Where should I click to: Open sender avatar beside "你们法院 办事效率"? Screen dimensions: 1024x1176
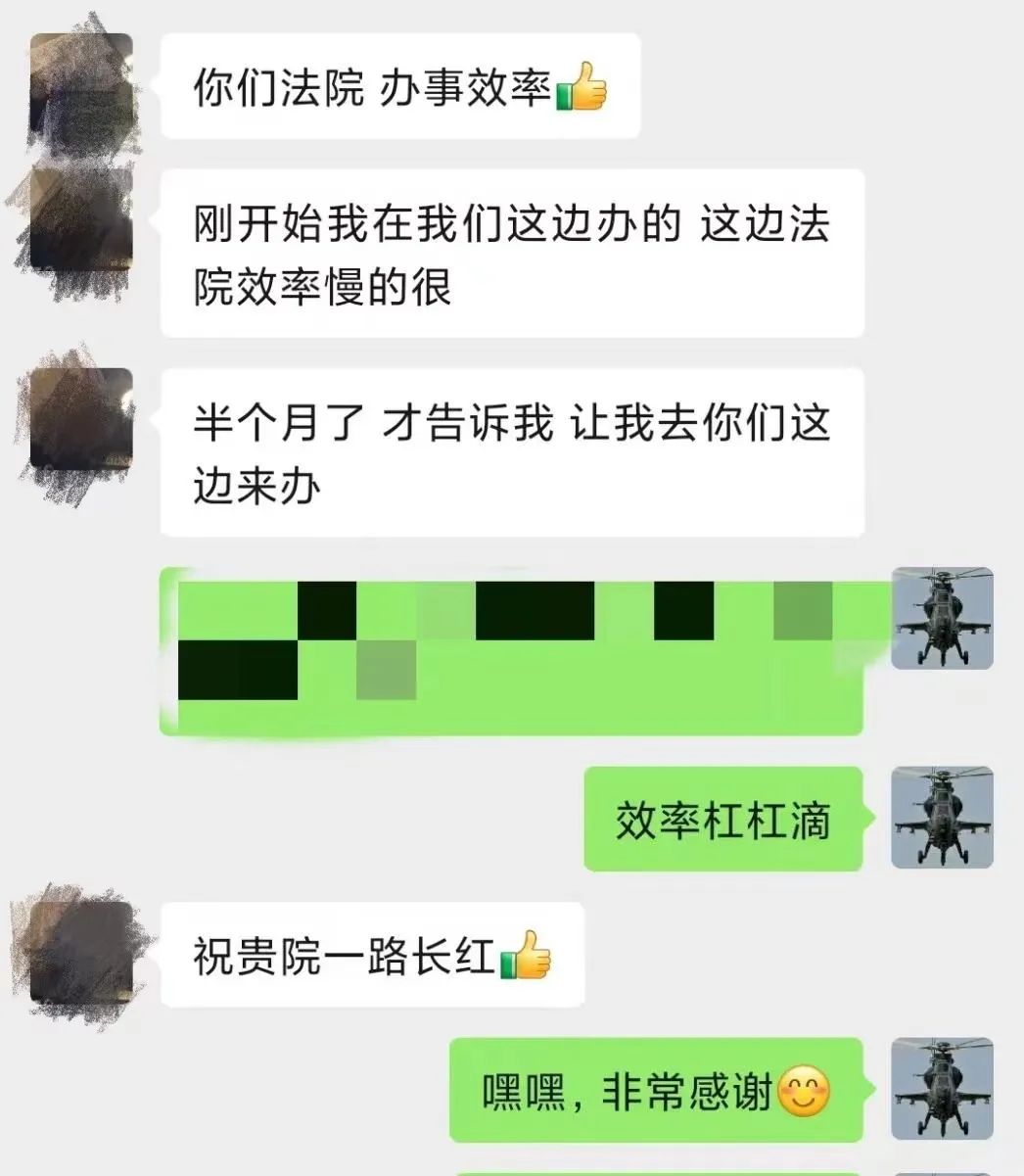pos(81,85)
